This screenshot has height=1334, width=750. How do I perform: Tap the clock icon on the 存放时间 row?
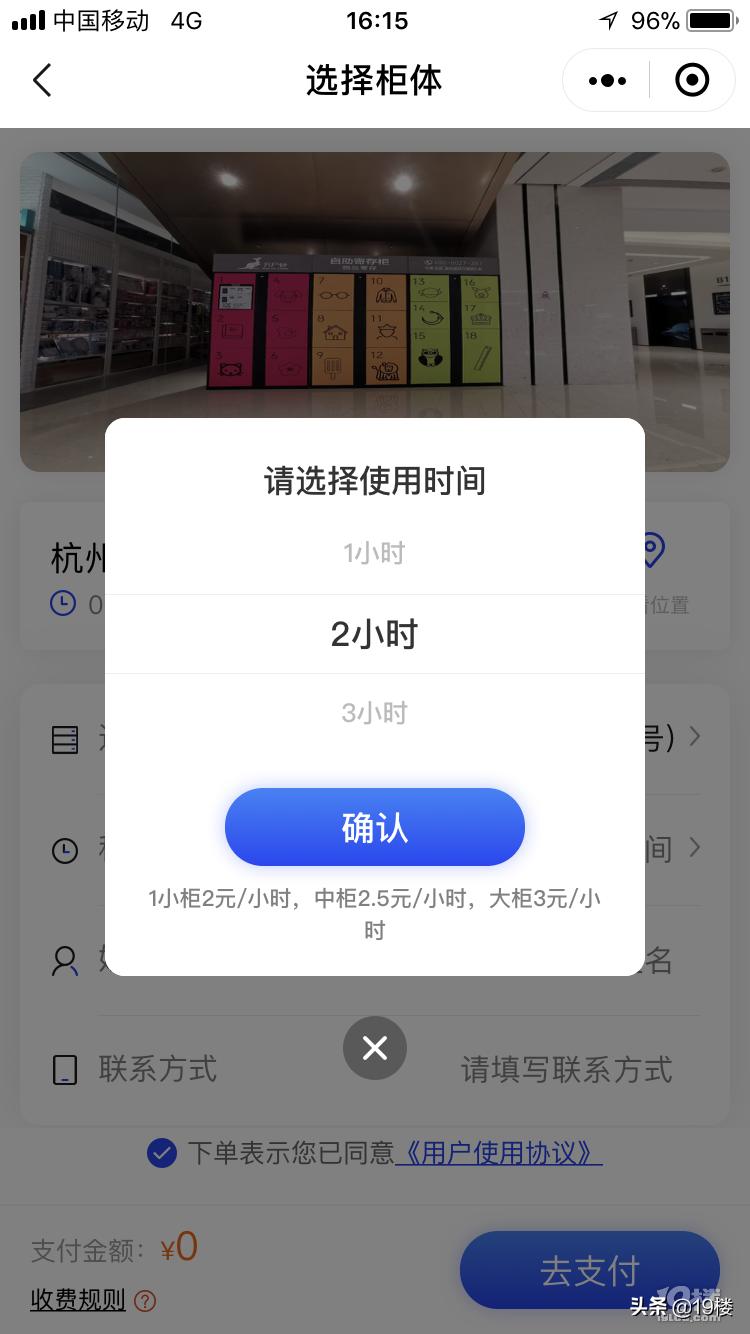(63, 849)
